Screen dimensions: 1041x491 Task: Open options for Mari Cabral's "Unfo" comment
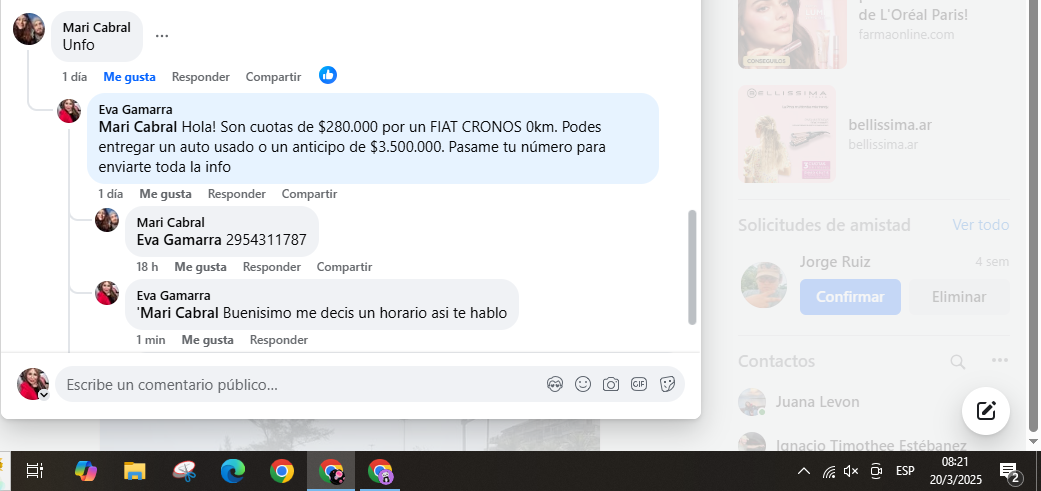click(x=162, y=35)
